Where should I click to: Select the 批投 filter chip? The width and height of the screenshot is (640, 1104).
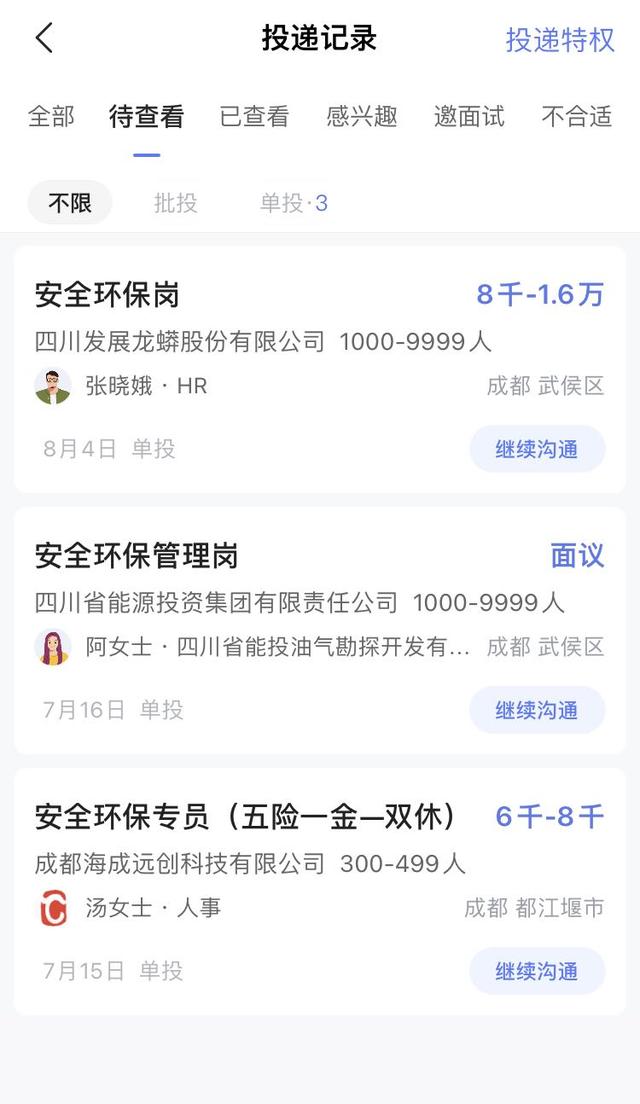point(175,203)
